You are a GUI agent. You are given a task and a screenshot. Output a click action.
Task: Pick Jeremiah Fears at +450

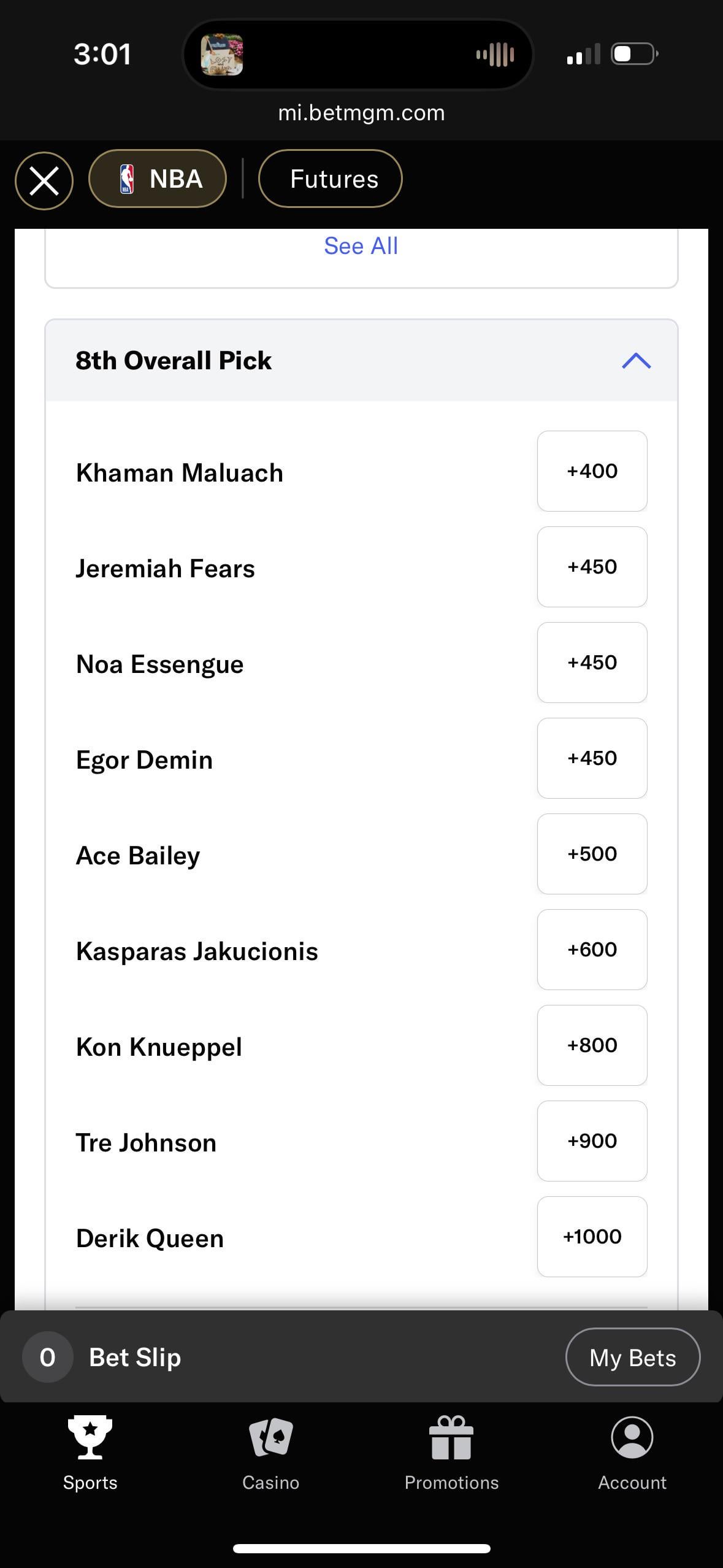(592, 567)
